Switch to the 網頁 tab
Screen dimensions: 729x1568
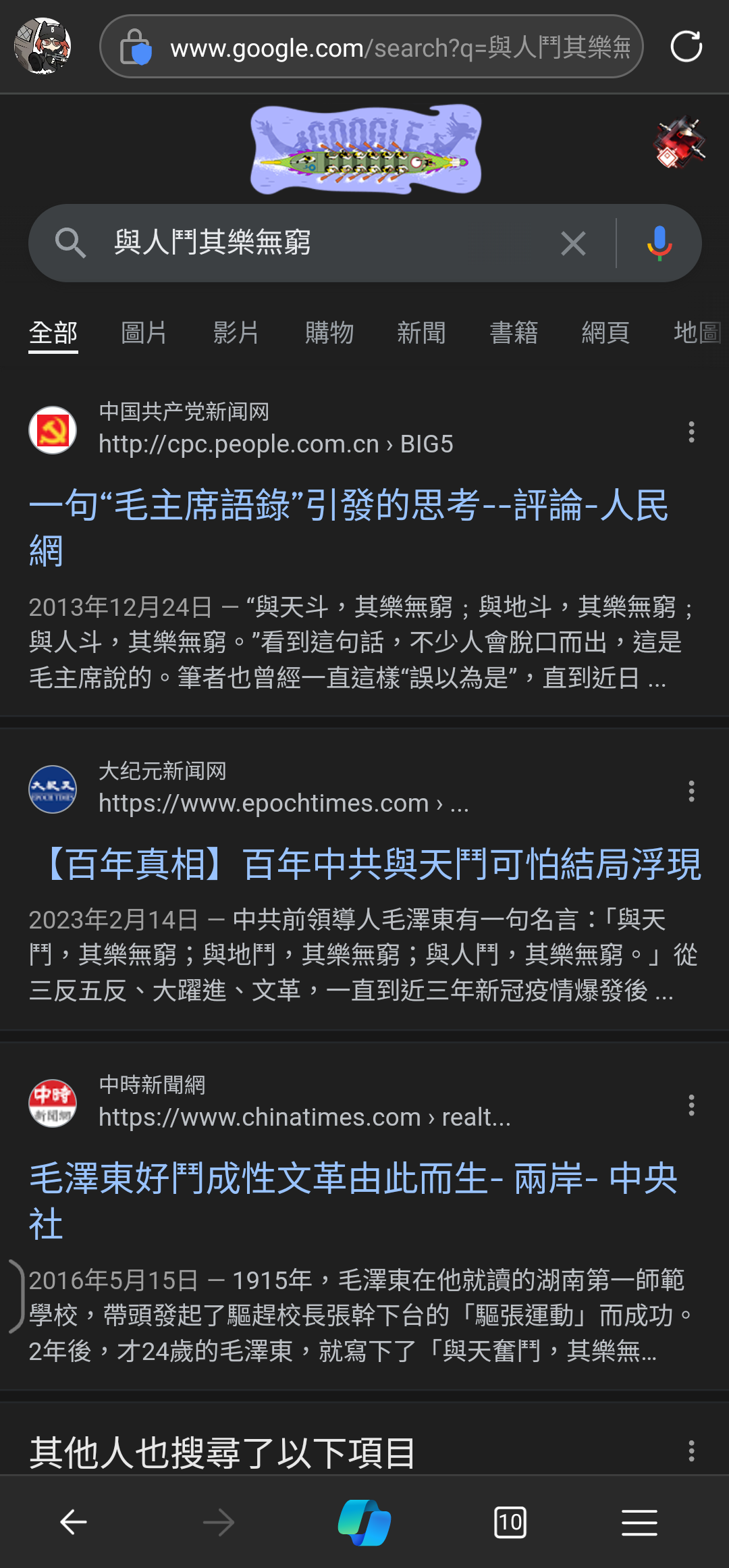[605, 333]
